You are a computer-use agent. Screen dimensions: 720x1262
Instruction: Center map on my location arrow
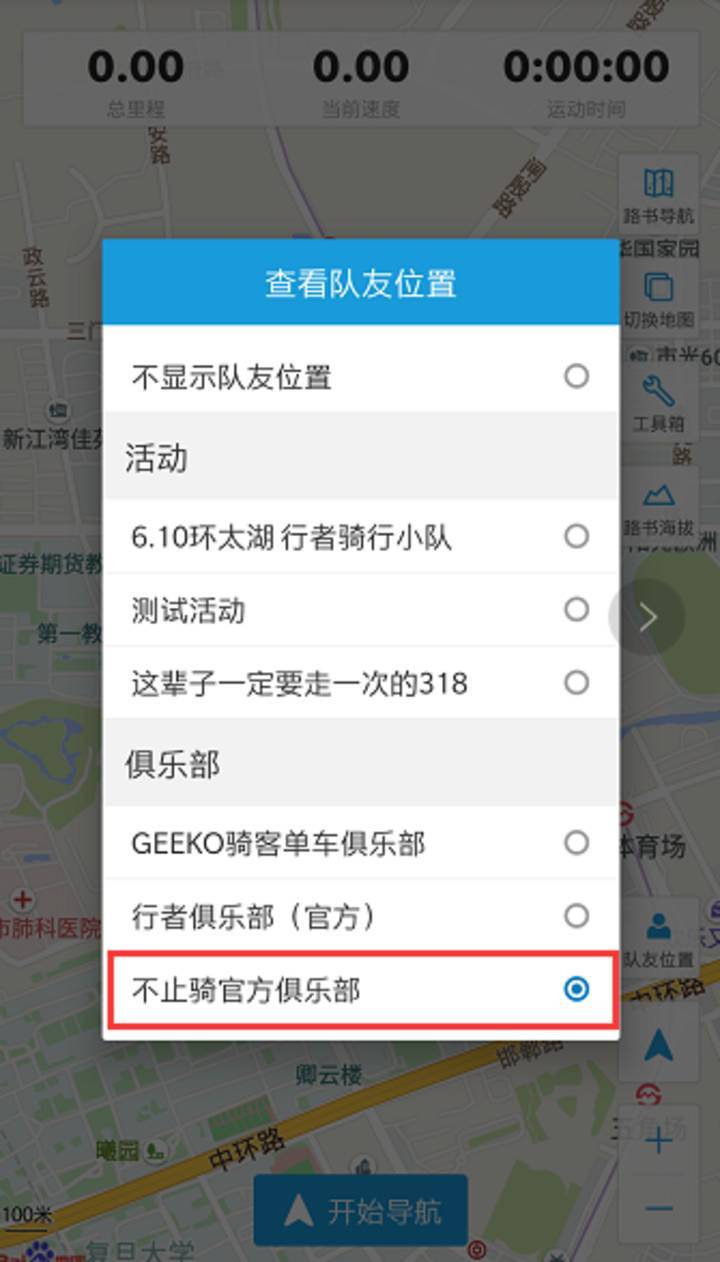pyautogui.click(x=658, y=1045)
